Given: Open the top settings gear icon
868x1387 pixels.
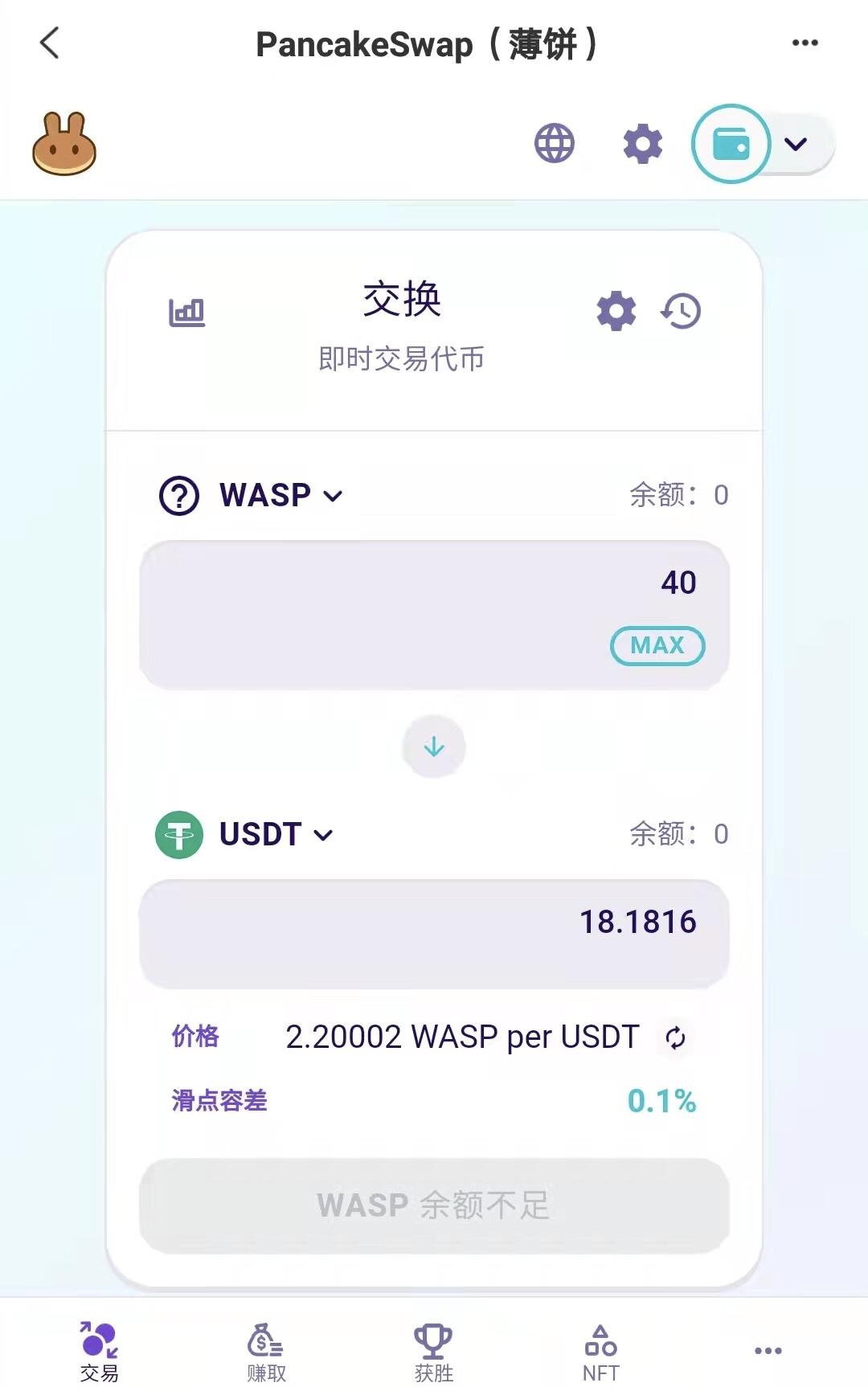Looking at the screenshot, I should (x=641, y=144).
